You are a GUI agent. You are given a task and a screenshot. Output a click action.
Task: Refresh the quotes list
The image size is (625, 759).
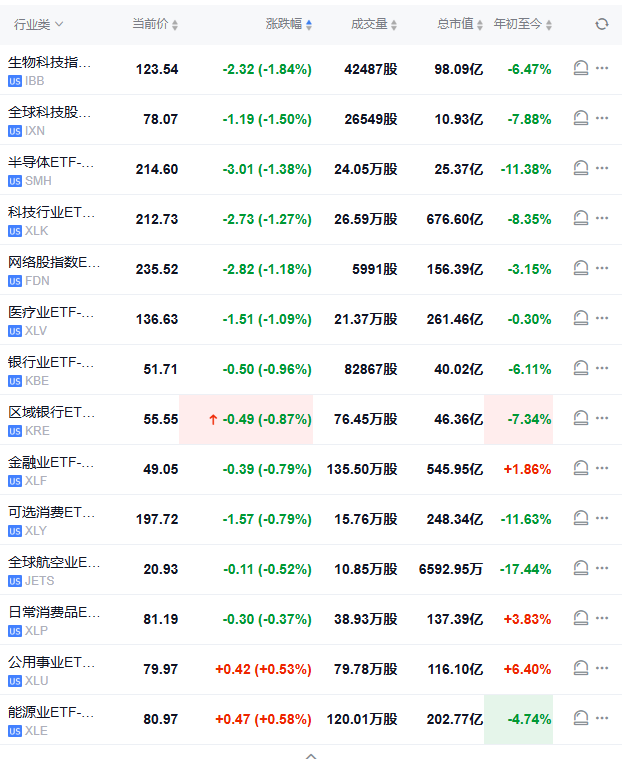(x=601, y=24)
